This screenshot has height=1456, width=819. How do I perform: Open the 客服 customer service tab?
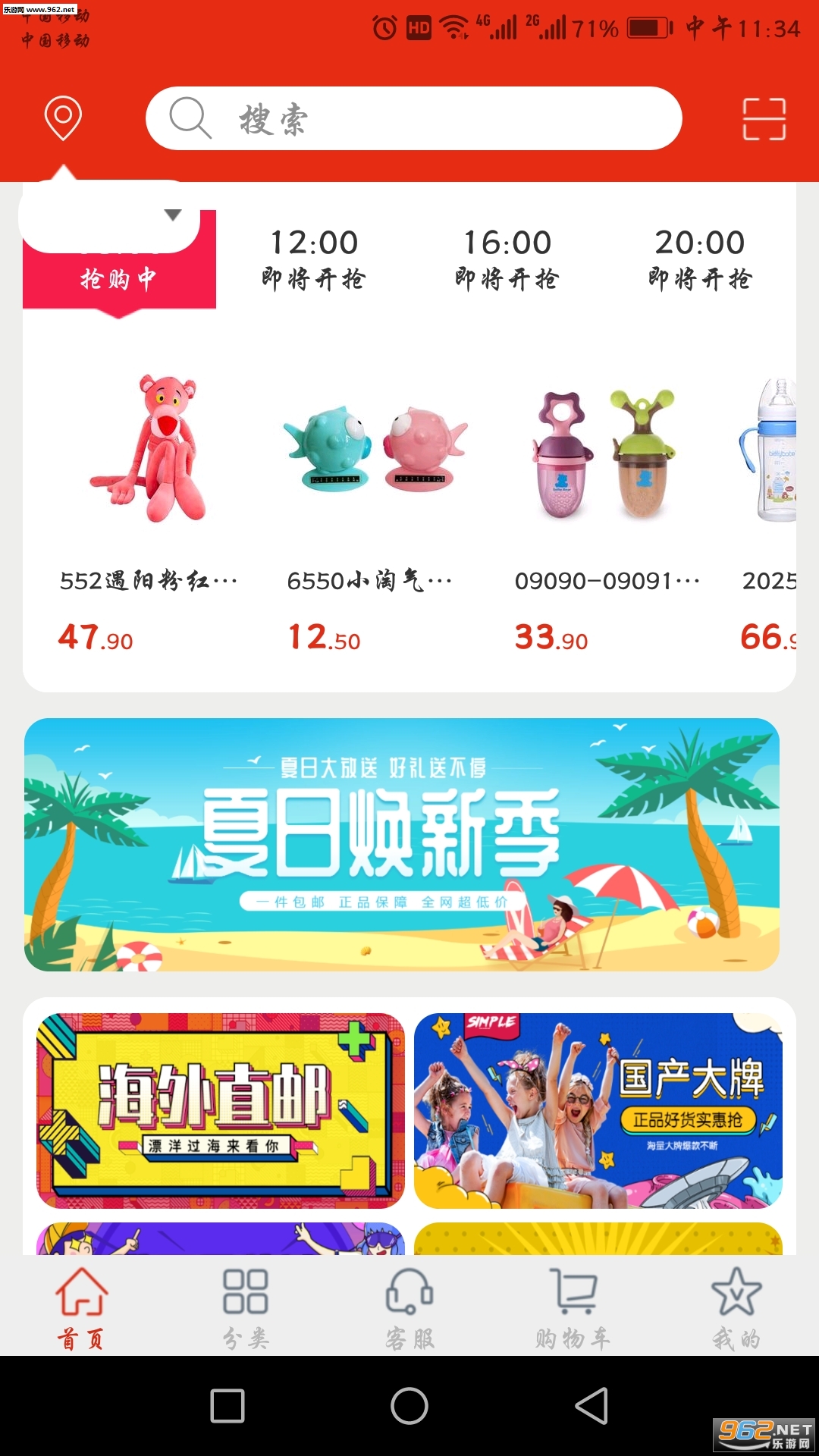point(409,1307)
